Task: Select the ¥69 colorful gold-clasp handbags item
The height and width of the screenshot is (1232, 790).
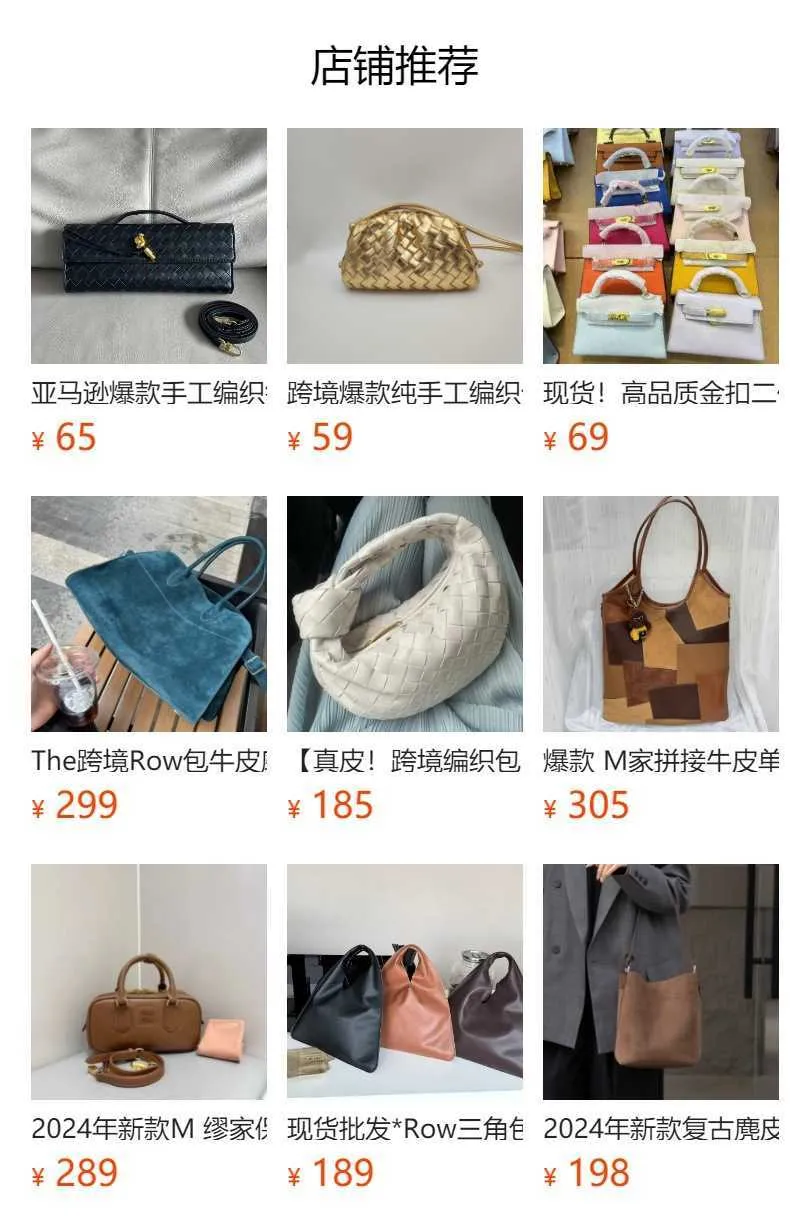Action: coord(660,246)
